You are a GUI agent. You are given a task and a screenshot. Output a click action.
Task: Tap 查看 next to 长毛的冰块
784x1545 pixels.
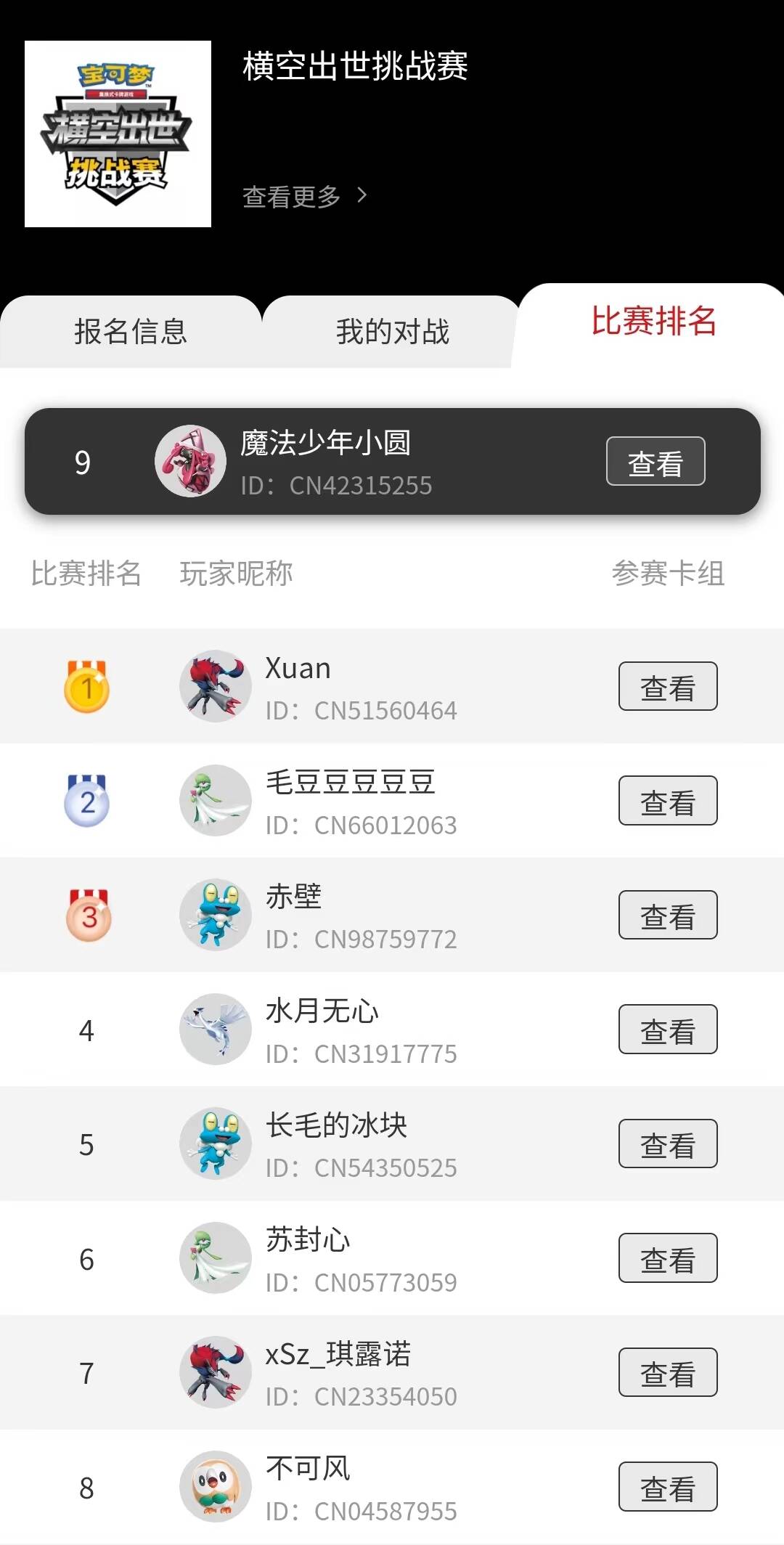click(x=668, y=1144)
